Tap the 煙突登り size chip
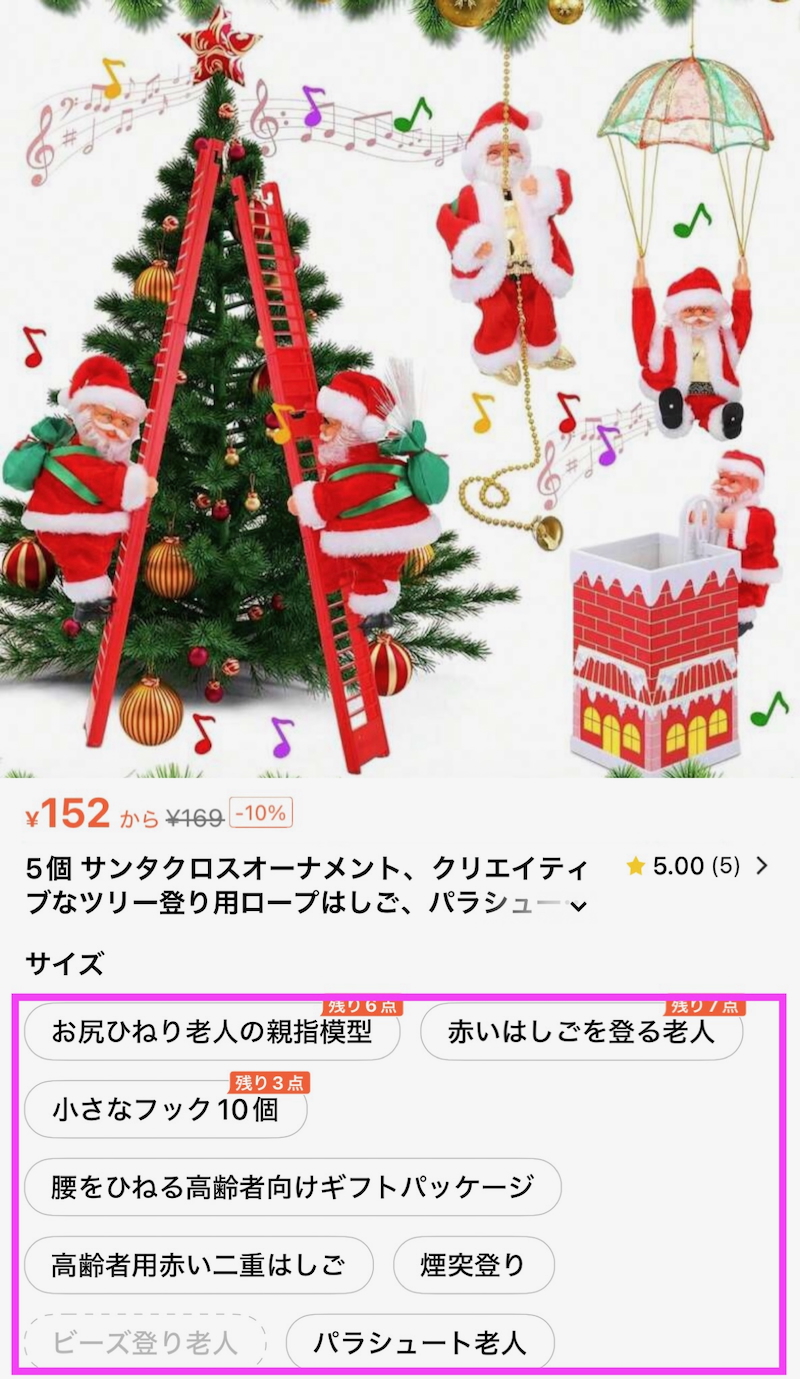This screenshot has height=1379, width=800. pyautogui.click(x=473, y=1265)
